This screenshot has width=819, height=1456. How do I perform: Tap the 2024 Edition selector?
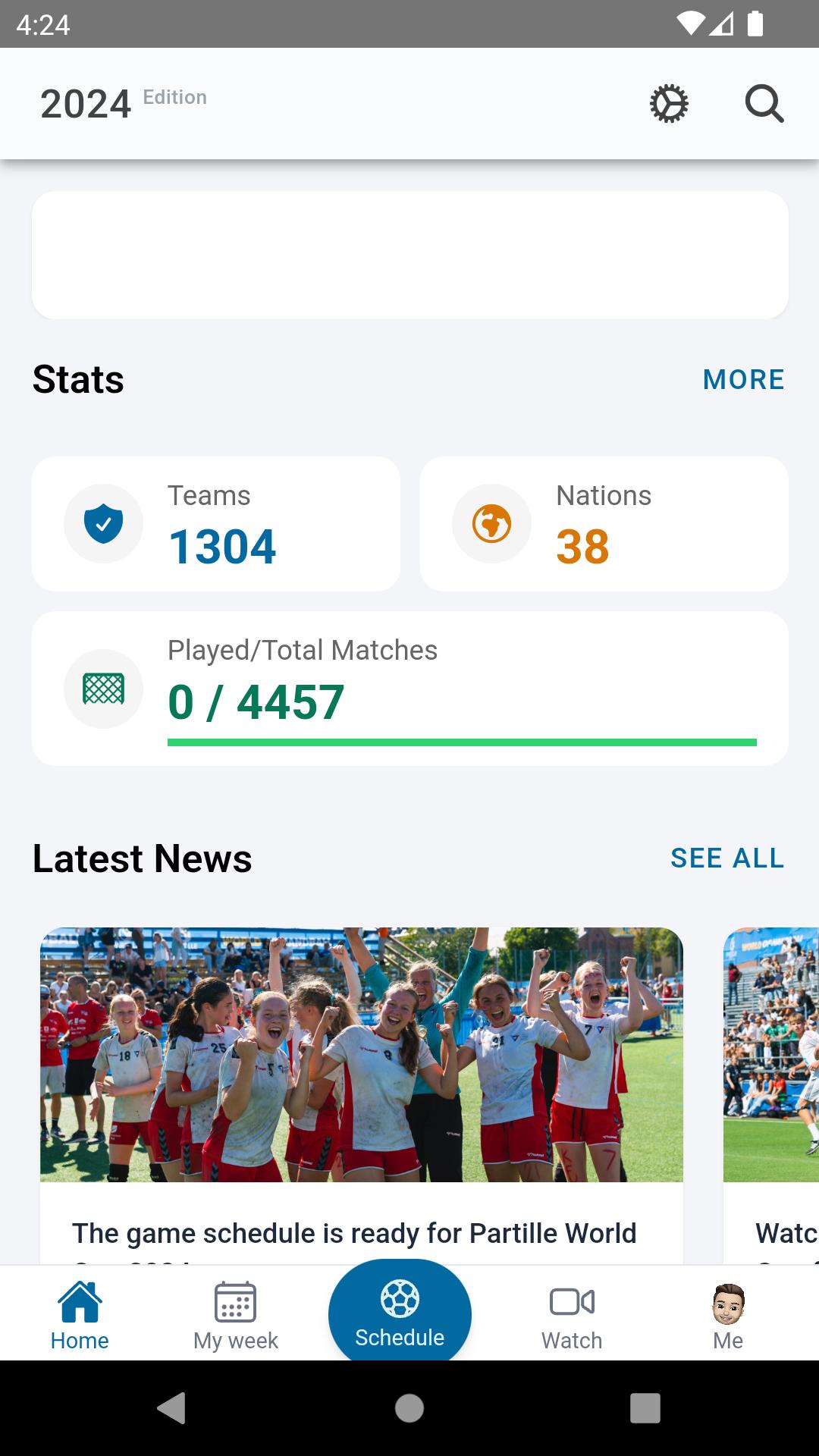124,103
